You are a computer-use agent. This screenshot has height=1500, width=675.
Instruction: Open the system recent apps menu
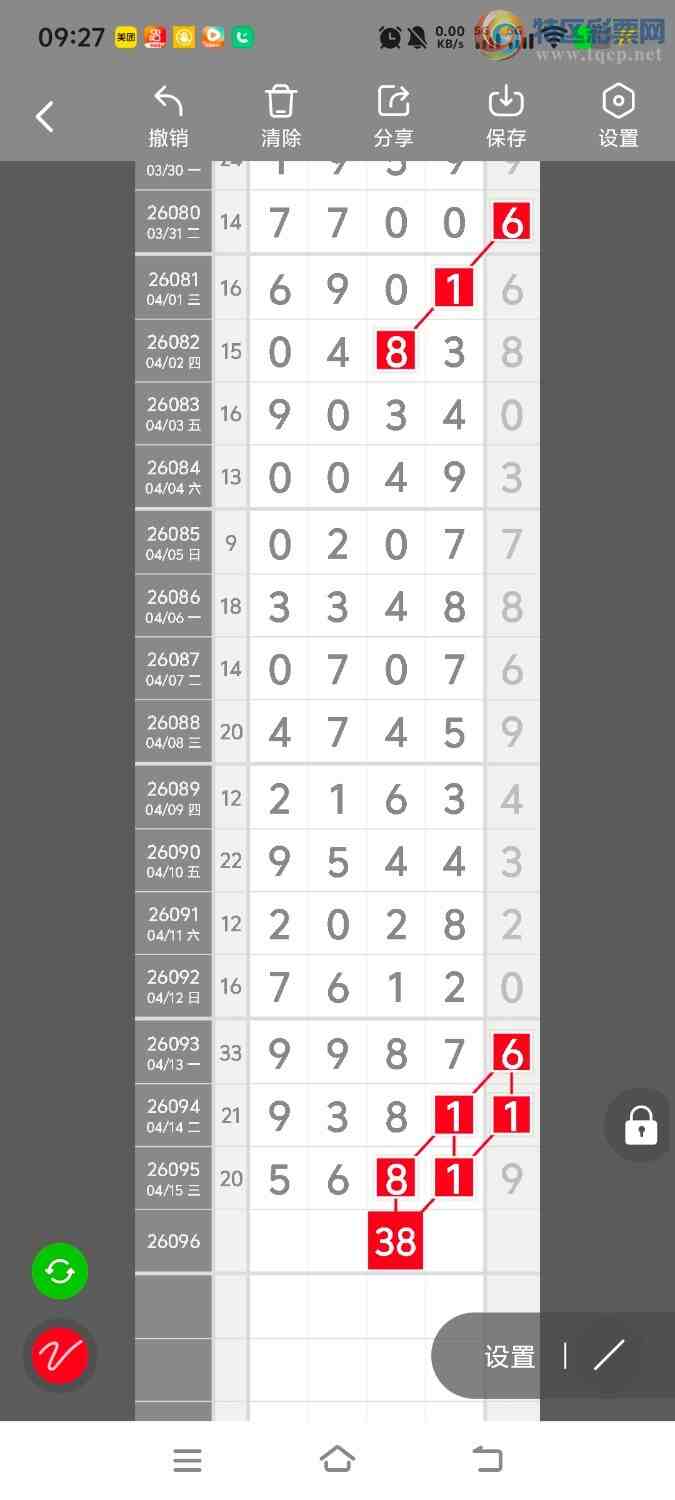click(x=187, y=1460)
